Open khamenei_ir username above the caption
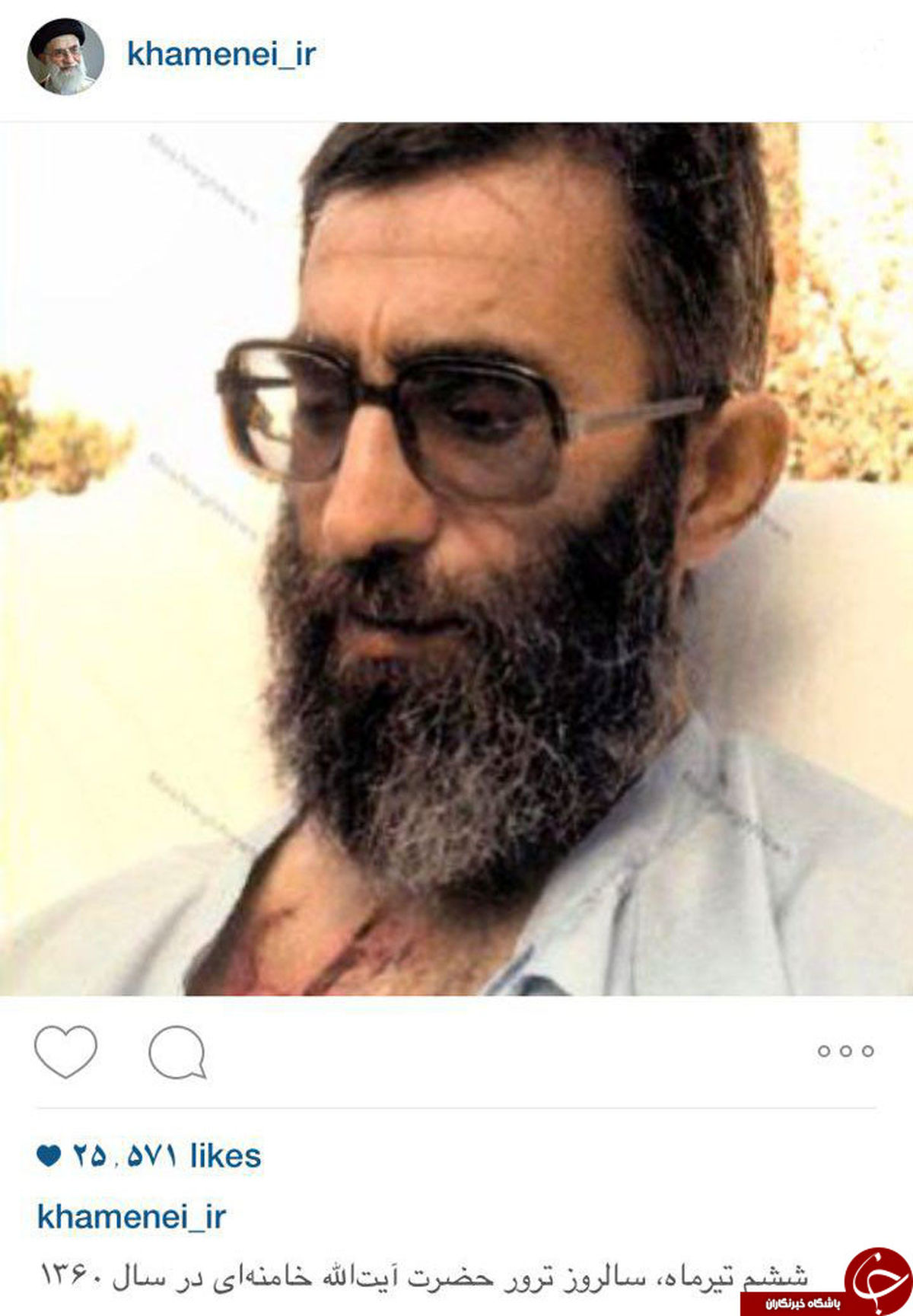913x1316 pixels. (132, 1216)
